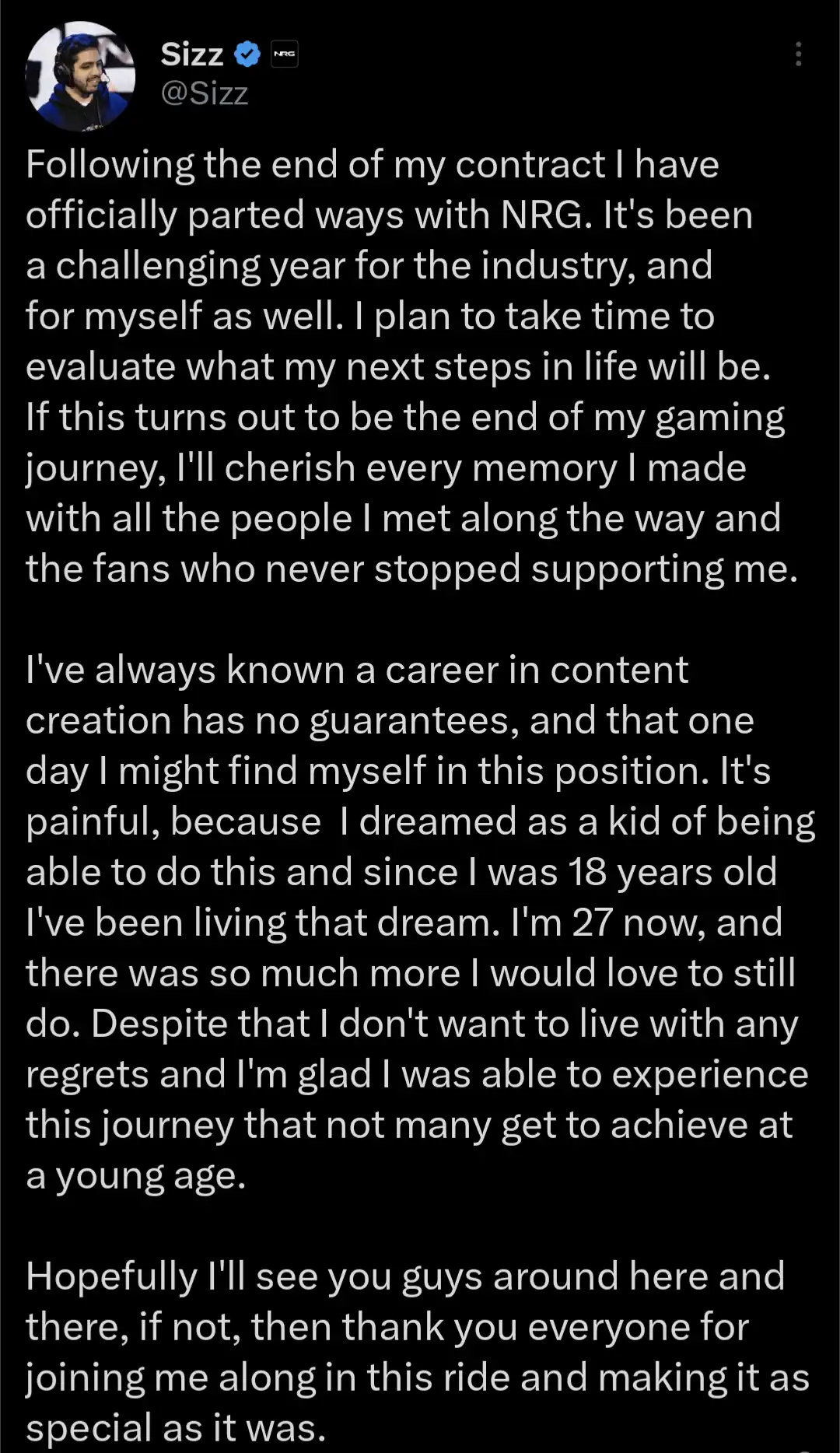Screen dimensions: 840x1453
Task: Tap the NRG affiliation badge
Action: (285, 54)
